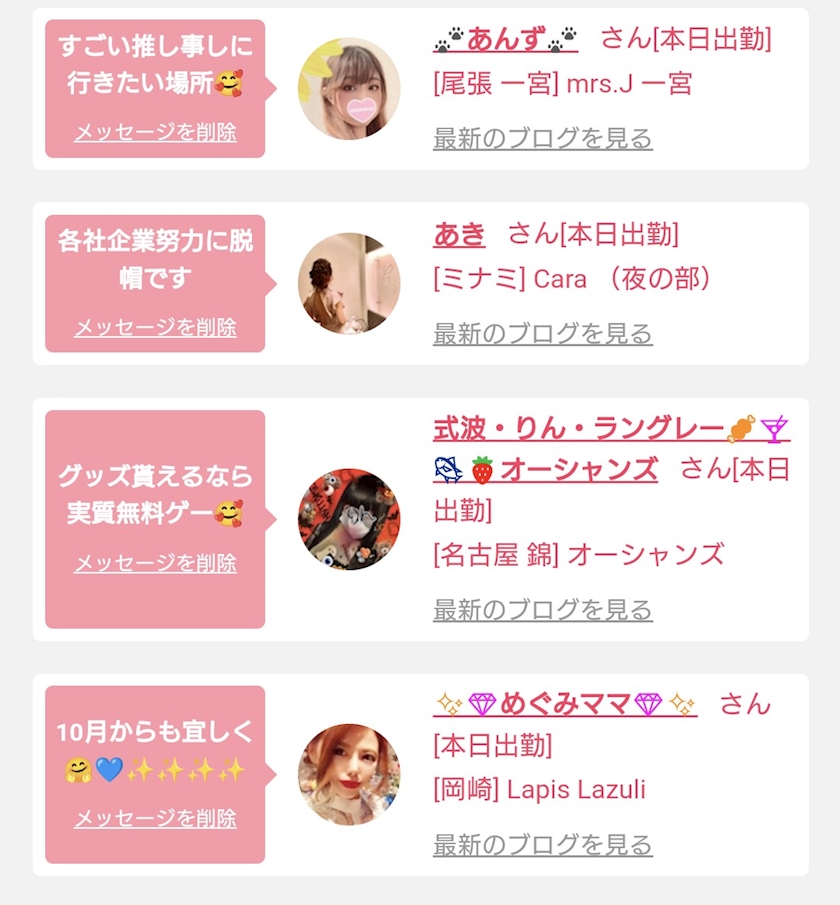Tap あき's profile photo

click(x=349, y=283)
